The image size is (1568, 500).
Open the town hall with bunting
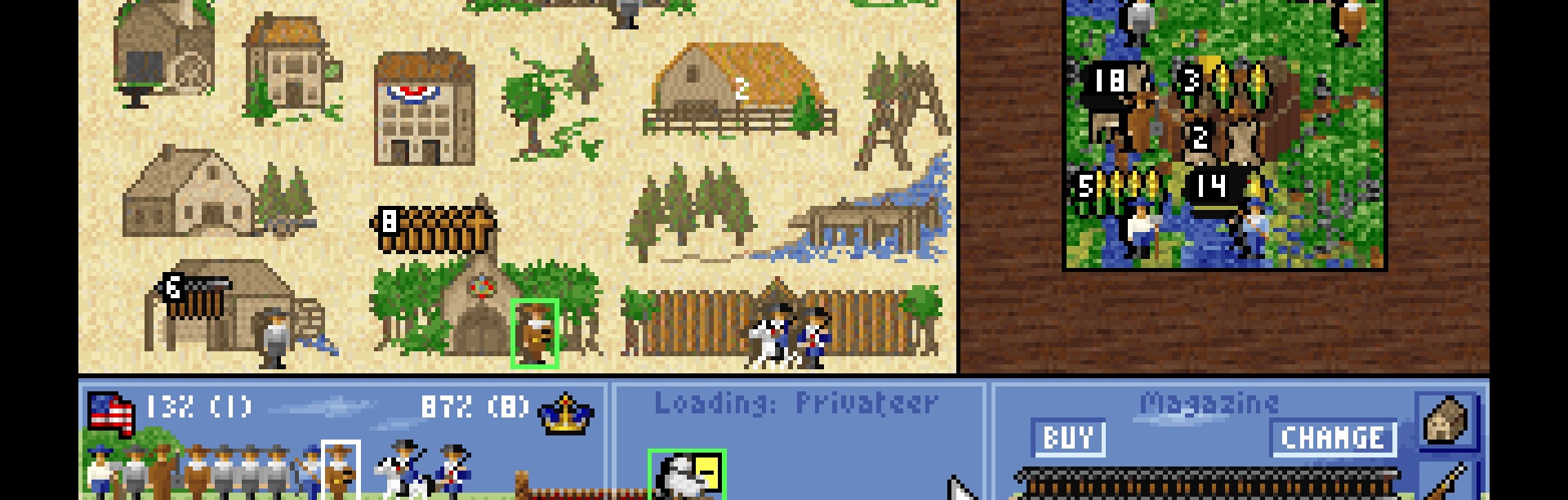tap(424, 108)
